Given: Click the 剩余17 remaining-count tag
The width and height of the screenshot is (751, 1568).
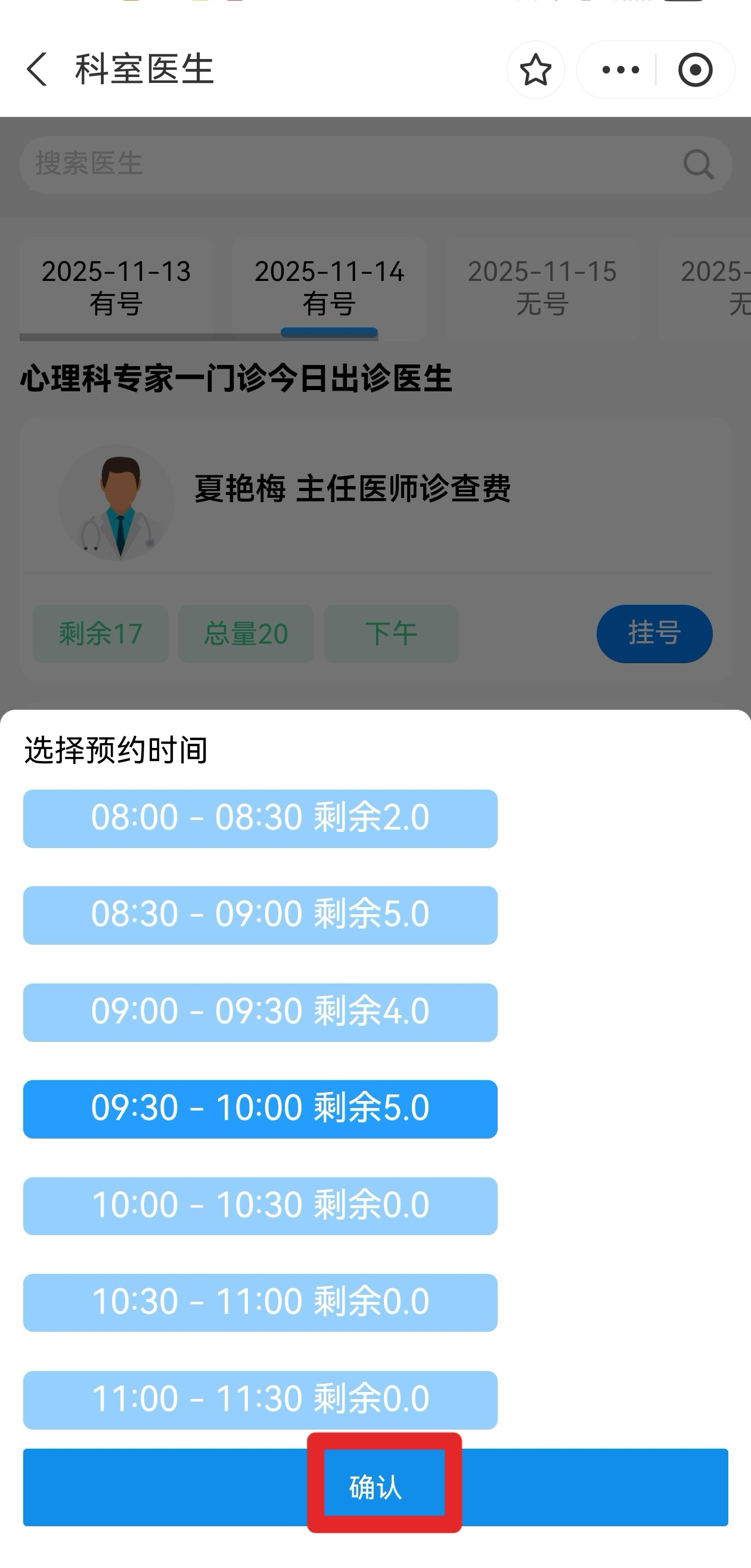Looking at the screenshot, I should [x=100, y=633].
